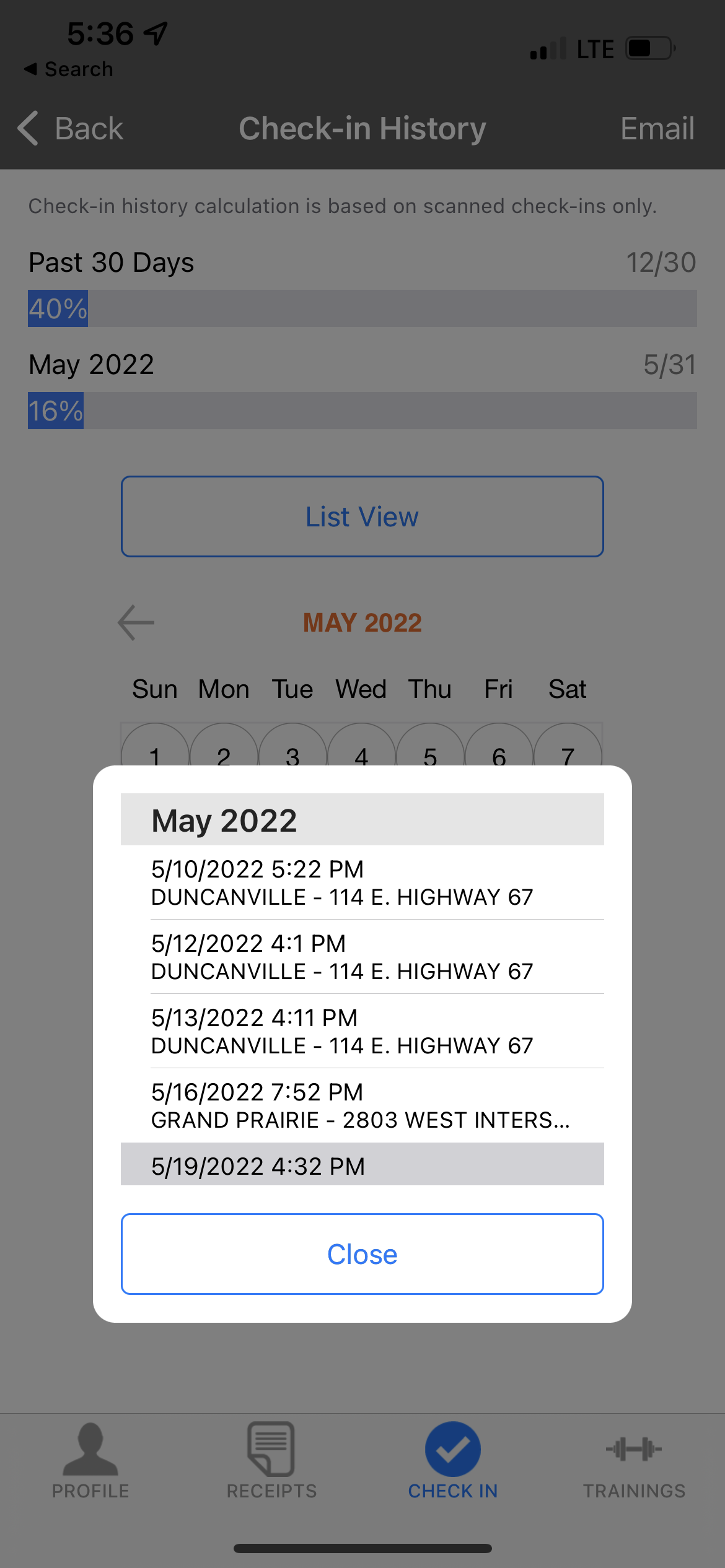Go to previous month using the left arrow
This screenshot has width=725, height=1568.
coord(134,623)
